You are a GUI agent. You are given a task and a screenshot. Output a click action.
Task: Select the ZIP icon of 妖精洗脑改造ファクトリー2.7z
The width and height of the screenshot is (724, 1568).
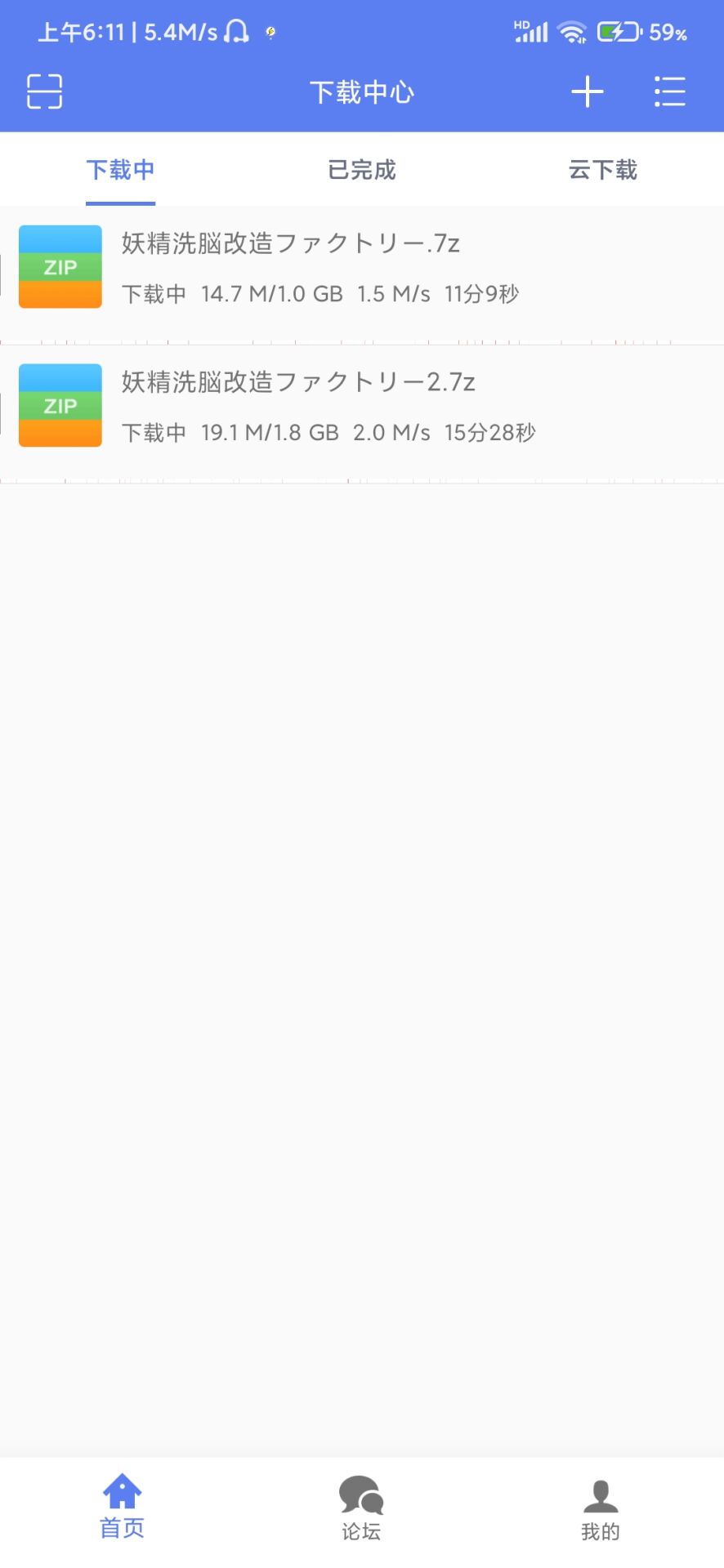pos(60,406)
